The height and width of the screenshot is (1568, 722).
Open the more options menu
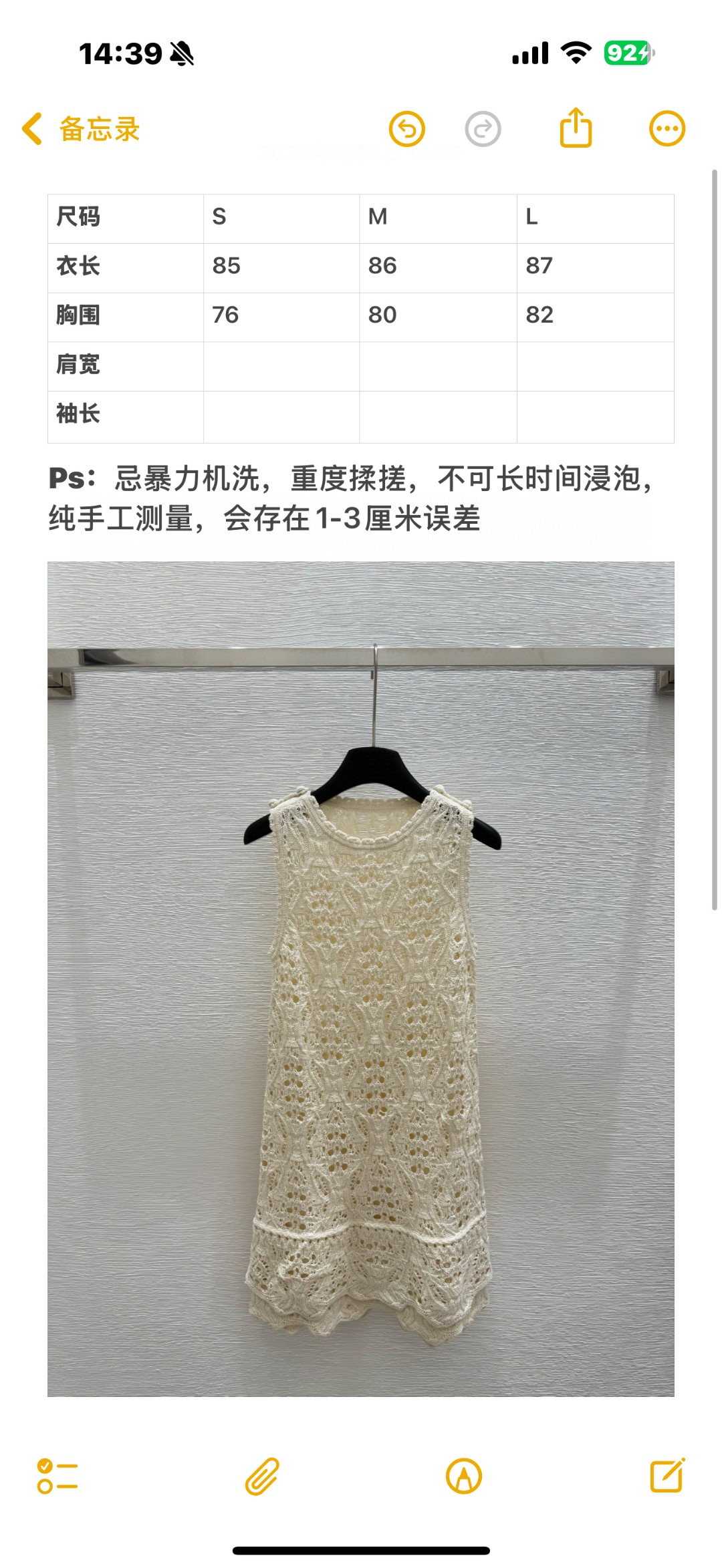point(667,128)
